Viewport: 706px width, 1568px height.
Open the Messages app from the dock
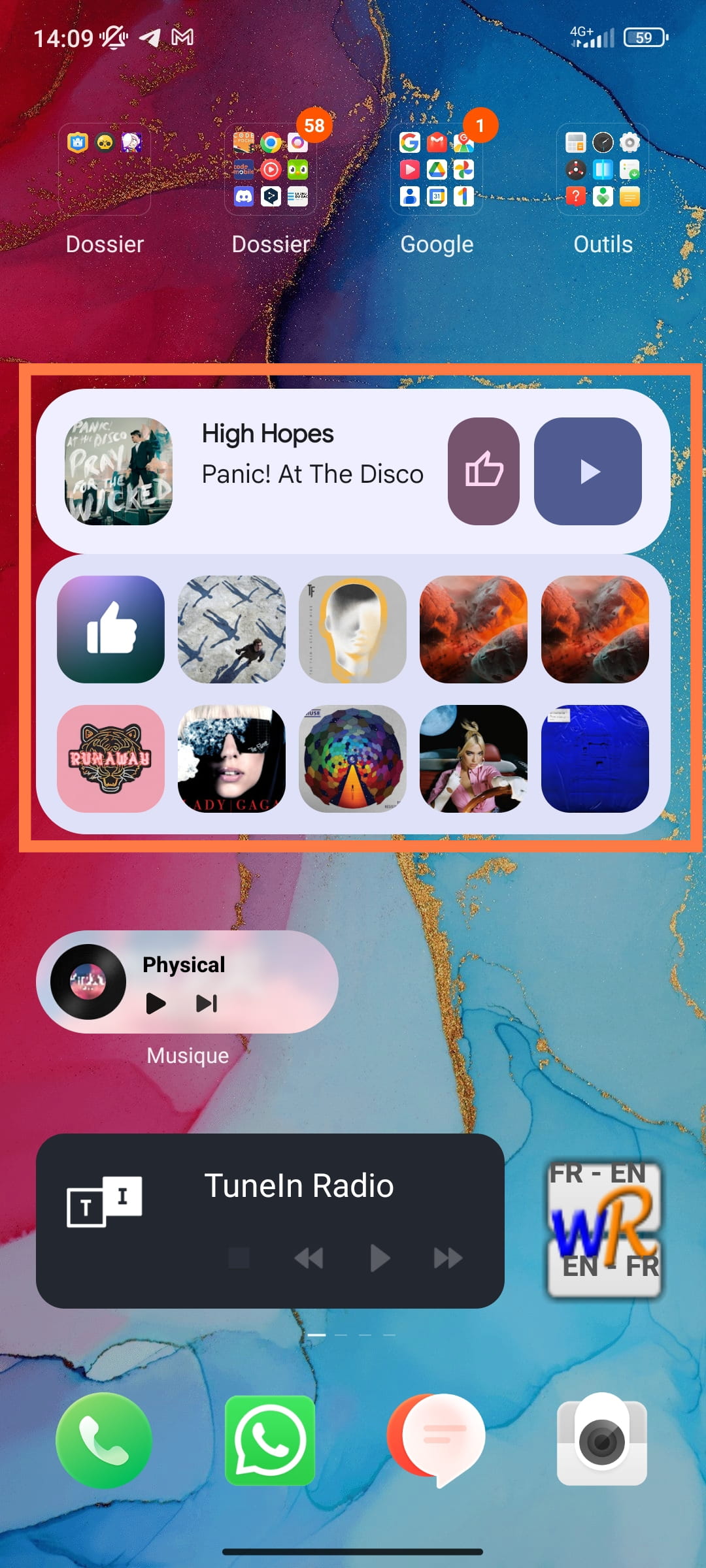(x=436, y=1441)
